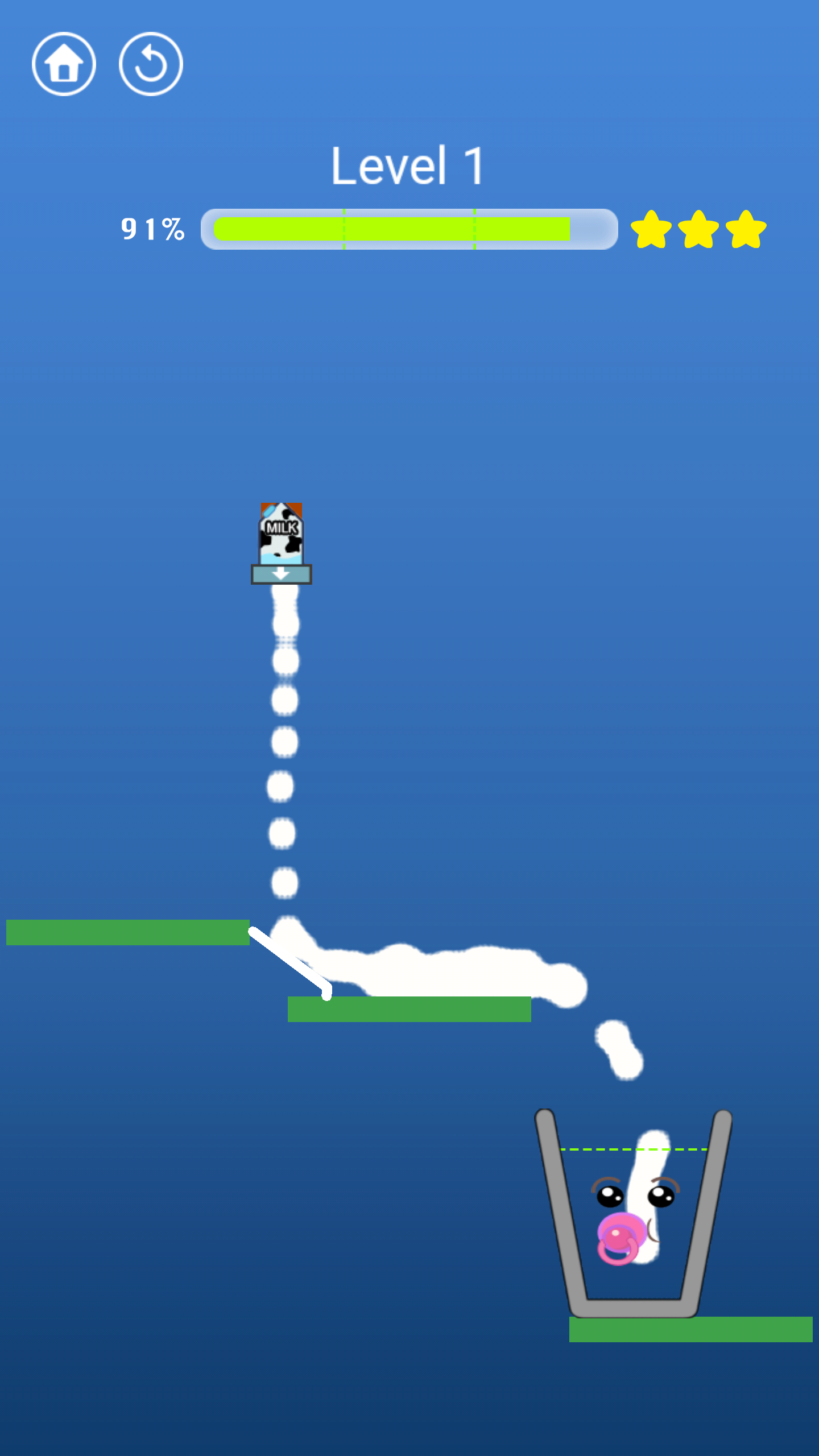This screenshot has height=1456, width=819.
Task: Go to the home menu
Action: tap(64, 64)
